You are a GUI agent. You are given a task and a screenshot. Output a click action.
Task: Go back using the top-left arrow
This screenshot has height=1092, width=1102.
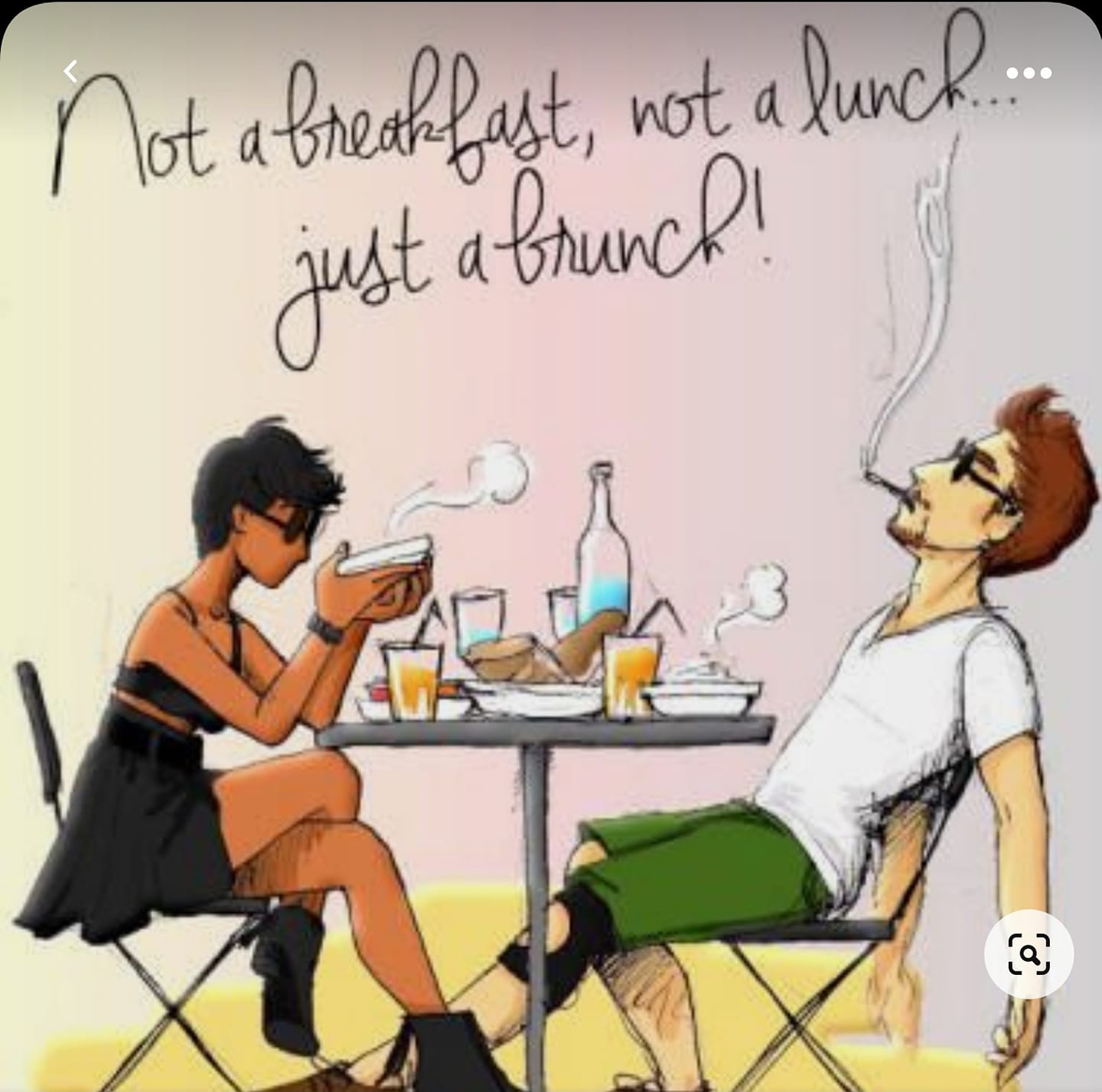pyautogui.click(x=70, y=72)
